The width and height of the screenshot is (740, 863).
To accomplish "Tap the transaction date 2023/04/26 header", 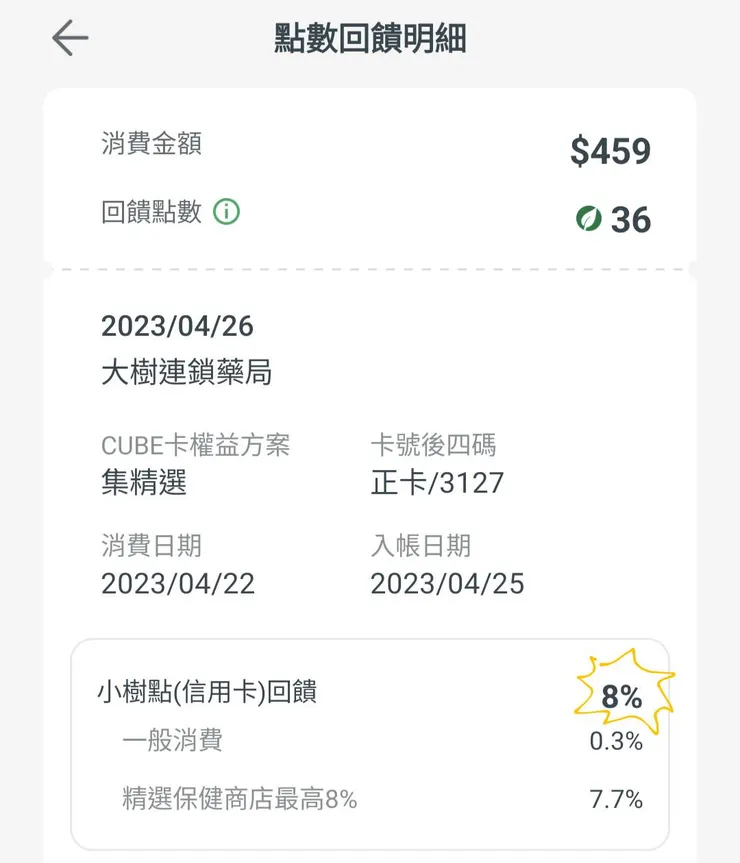I will 178,326.
